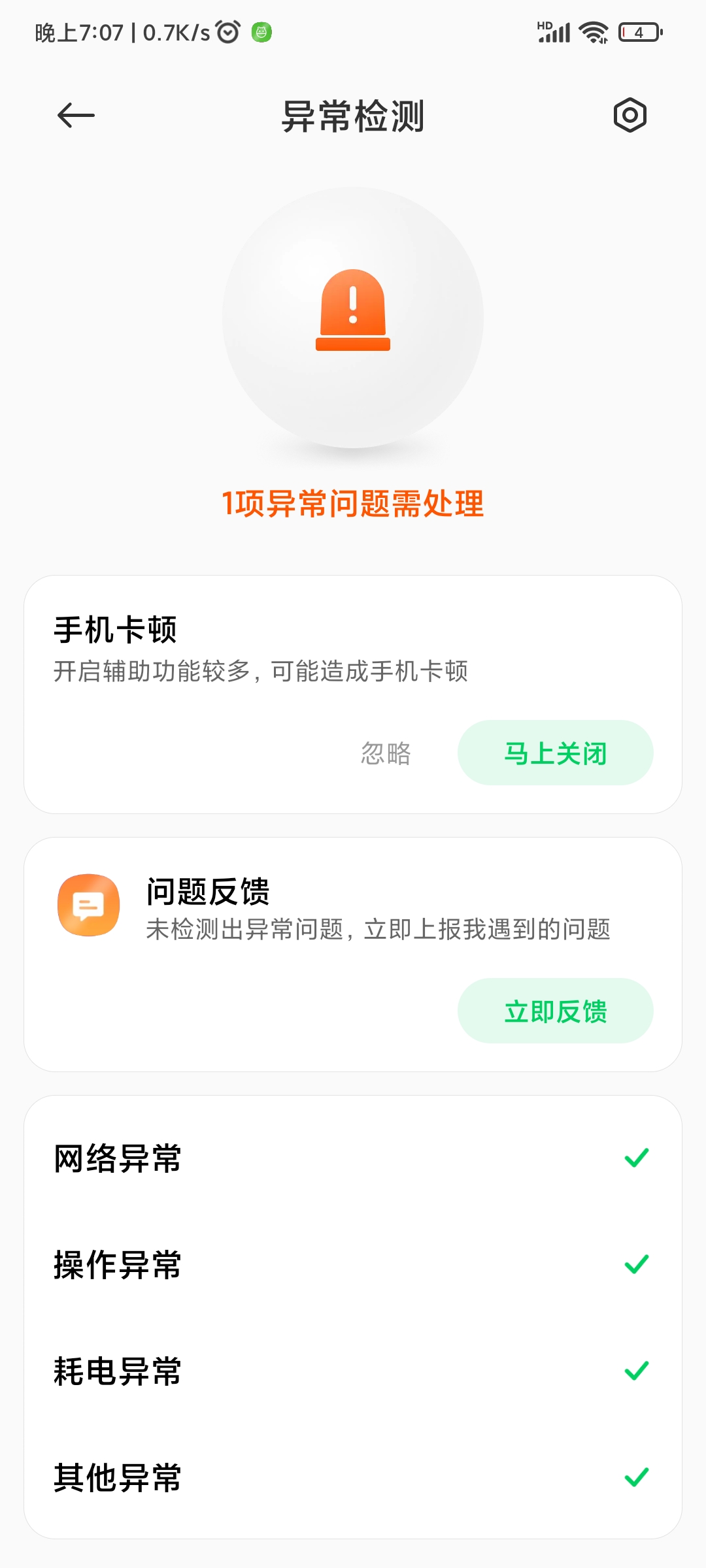This screenshot has width=706, height=1568.
Task: Tap 马上关闭 to close accessibility features
Action: [x=555, y=753]
